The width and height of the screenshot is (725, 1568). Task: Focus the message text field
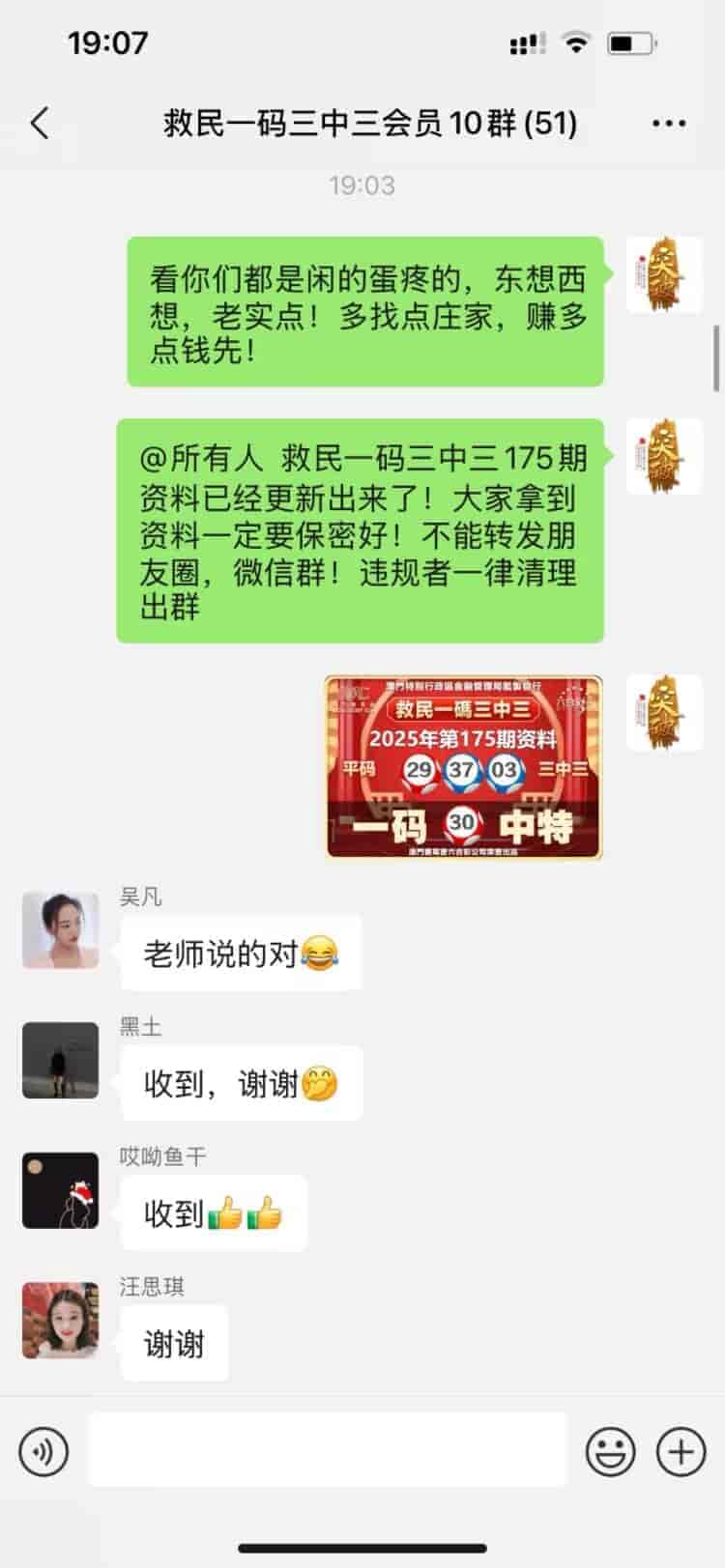pos(327,1449)
